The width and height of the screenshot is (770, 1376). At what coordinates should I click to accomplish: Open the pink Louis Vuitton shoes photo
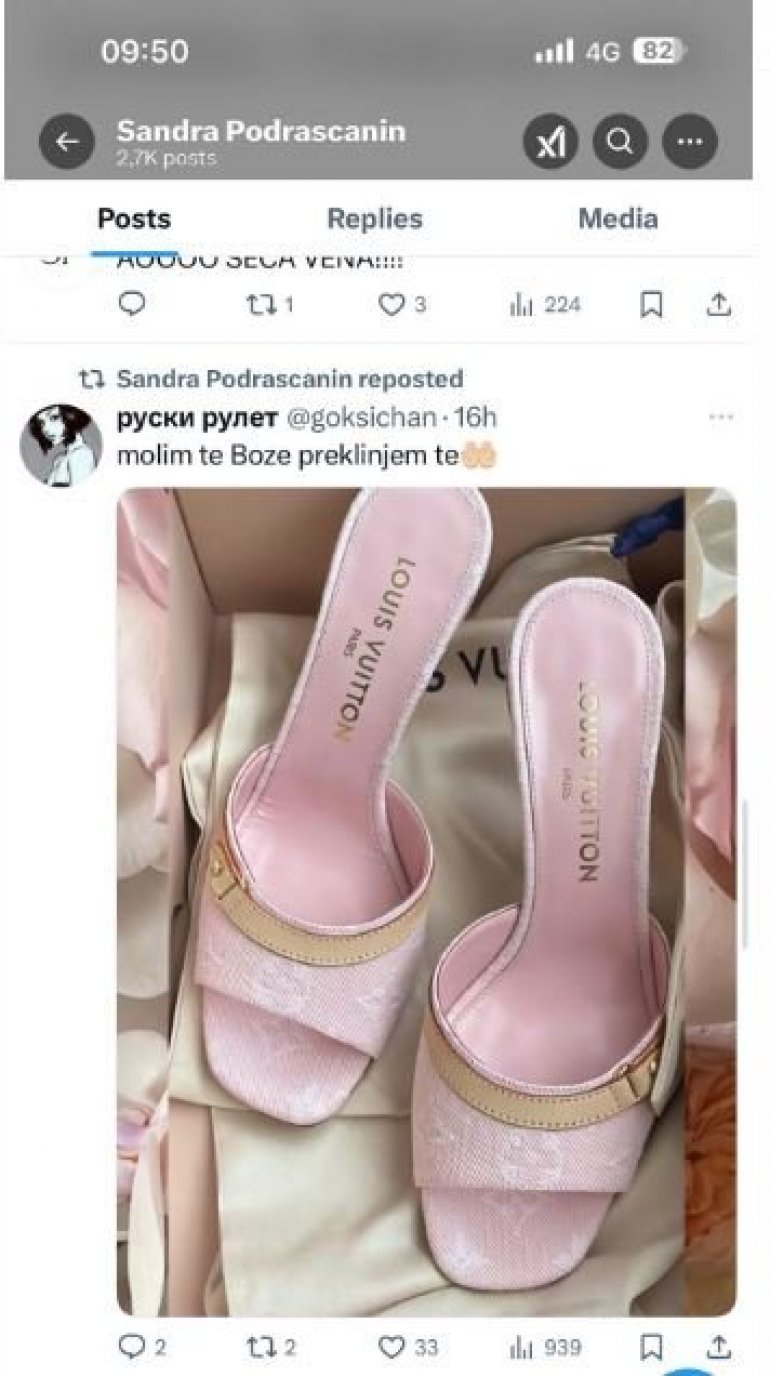point(427,900)
